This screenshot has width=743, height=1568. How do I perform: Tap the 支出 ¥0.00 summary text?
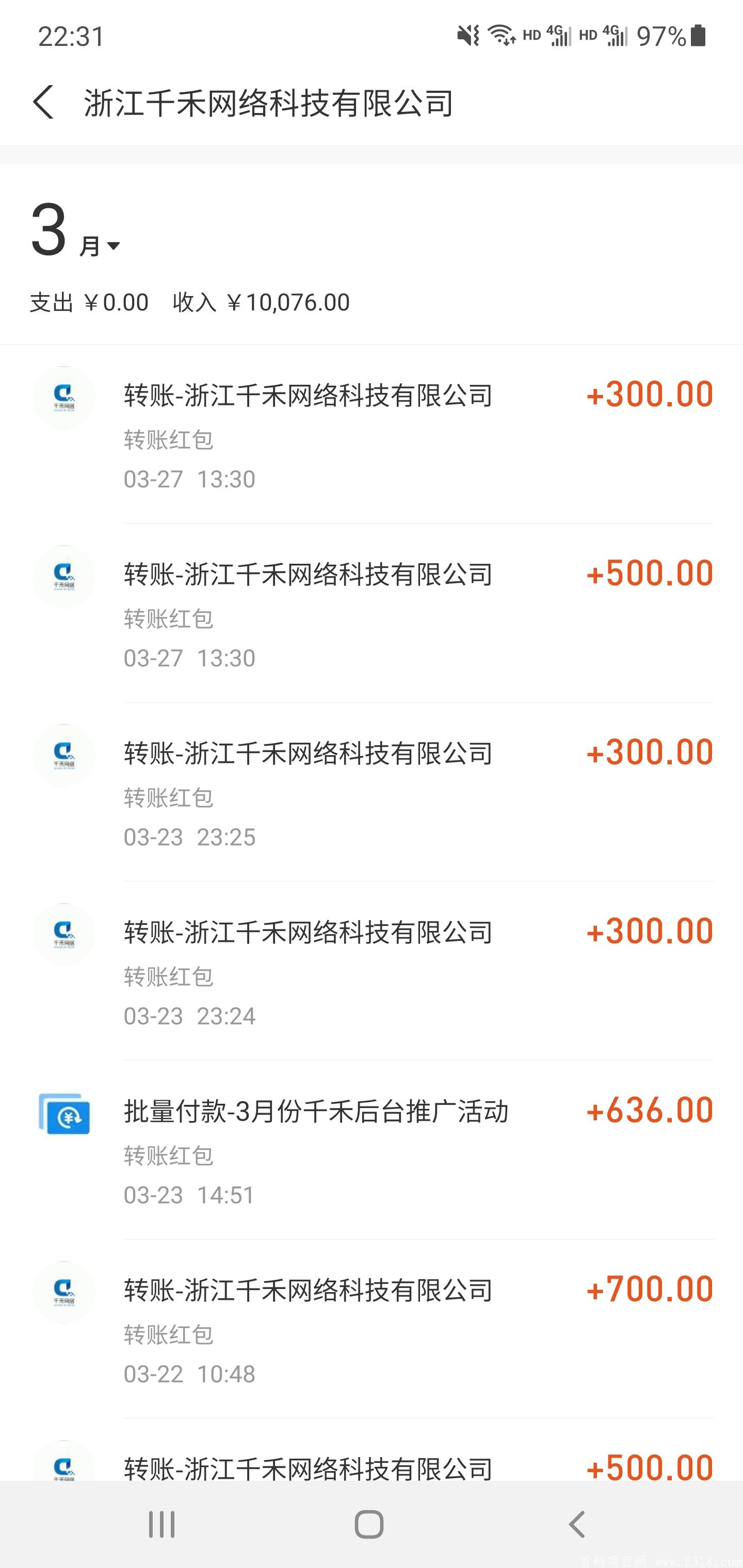click(x=88, y=302)
